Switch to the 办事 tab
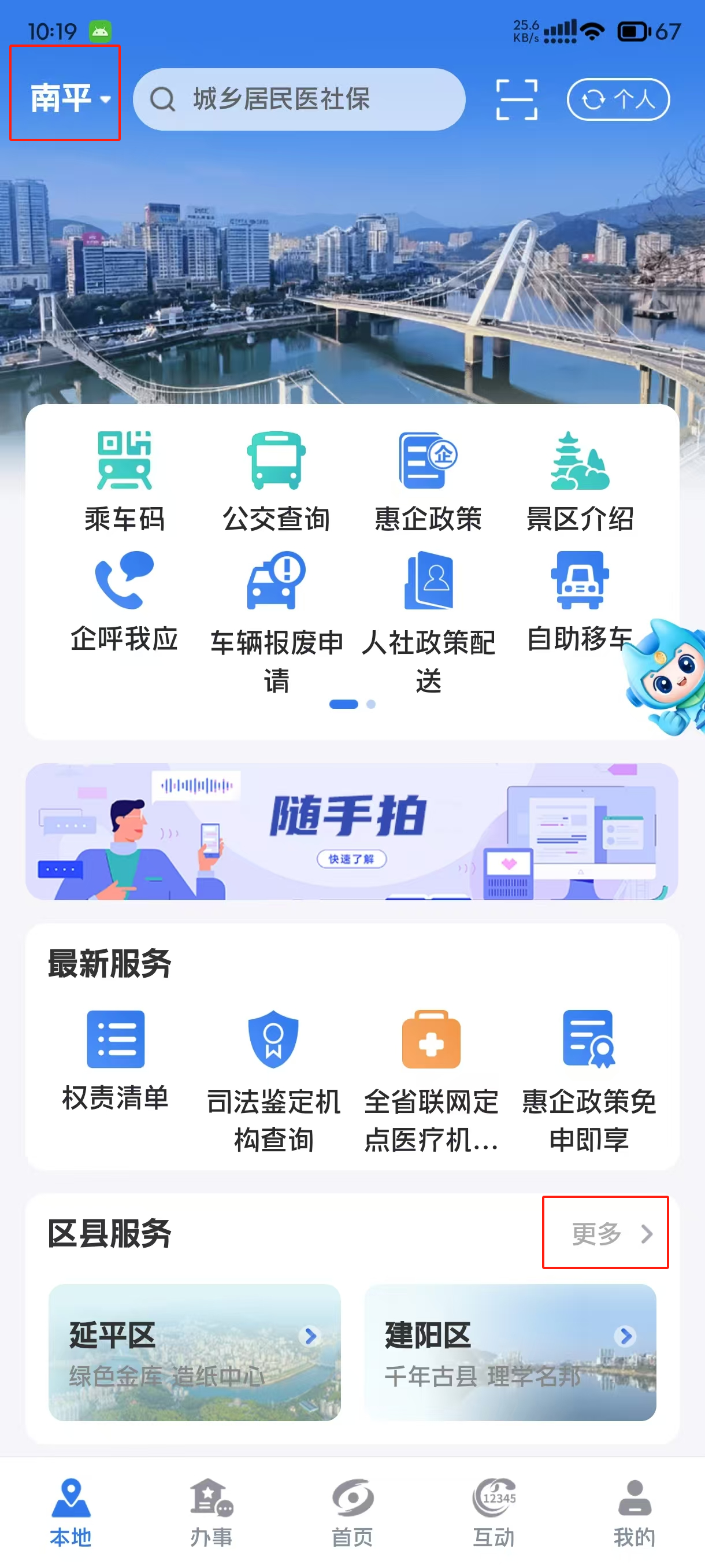The height and width of the screenshot is (1568, 705). [211, 1512]
